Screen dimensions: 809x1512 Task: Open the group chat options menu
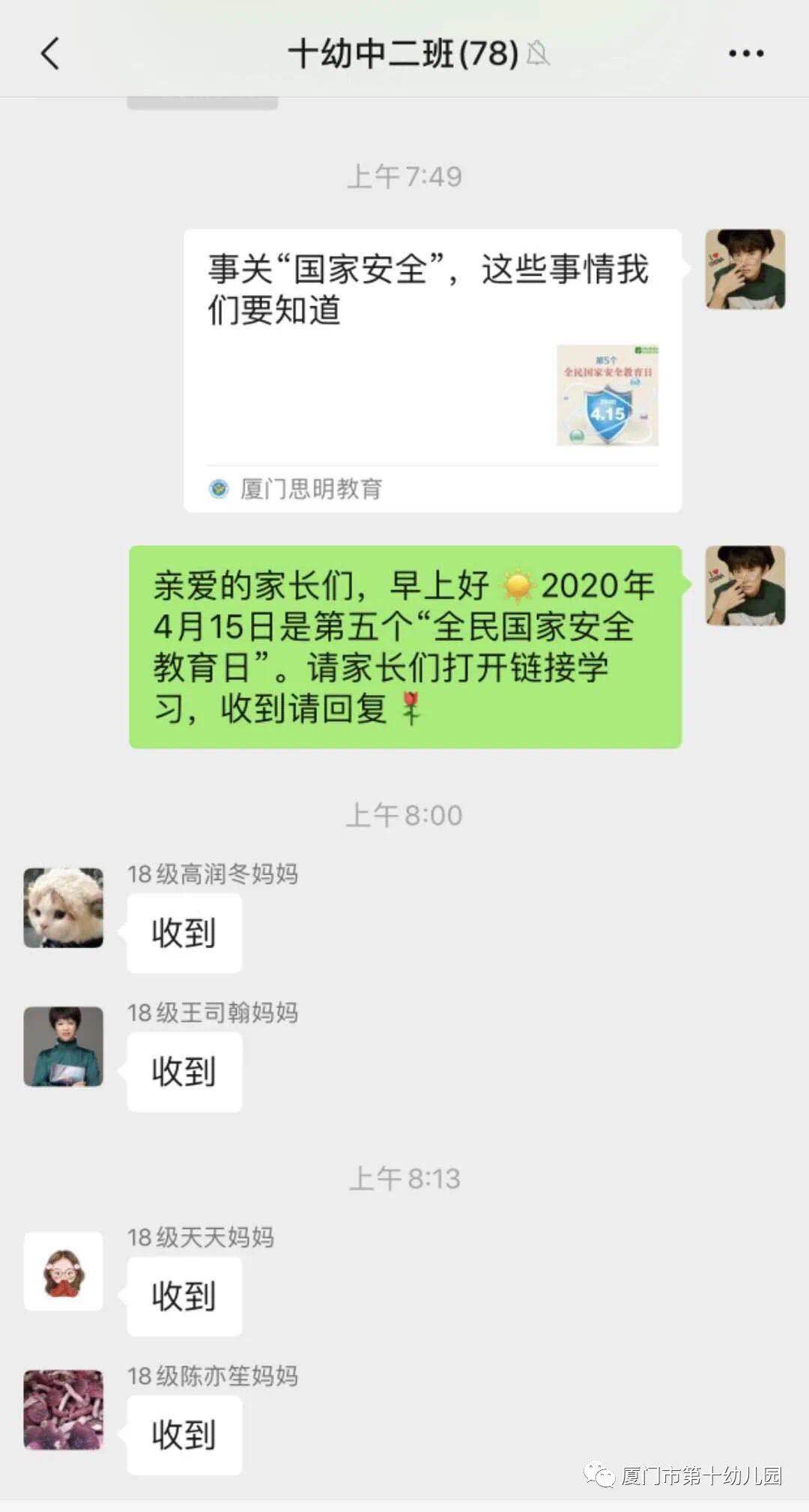point(746,54)
